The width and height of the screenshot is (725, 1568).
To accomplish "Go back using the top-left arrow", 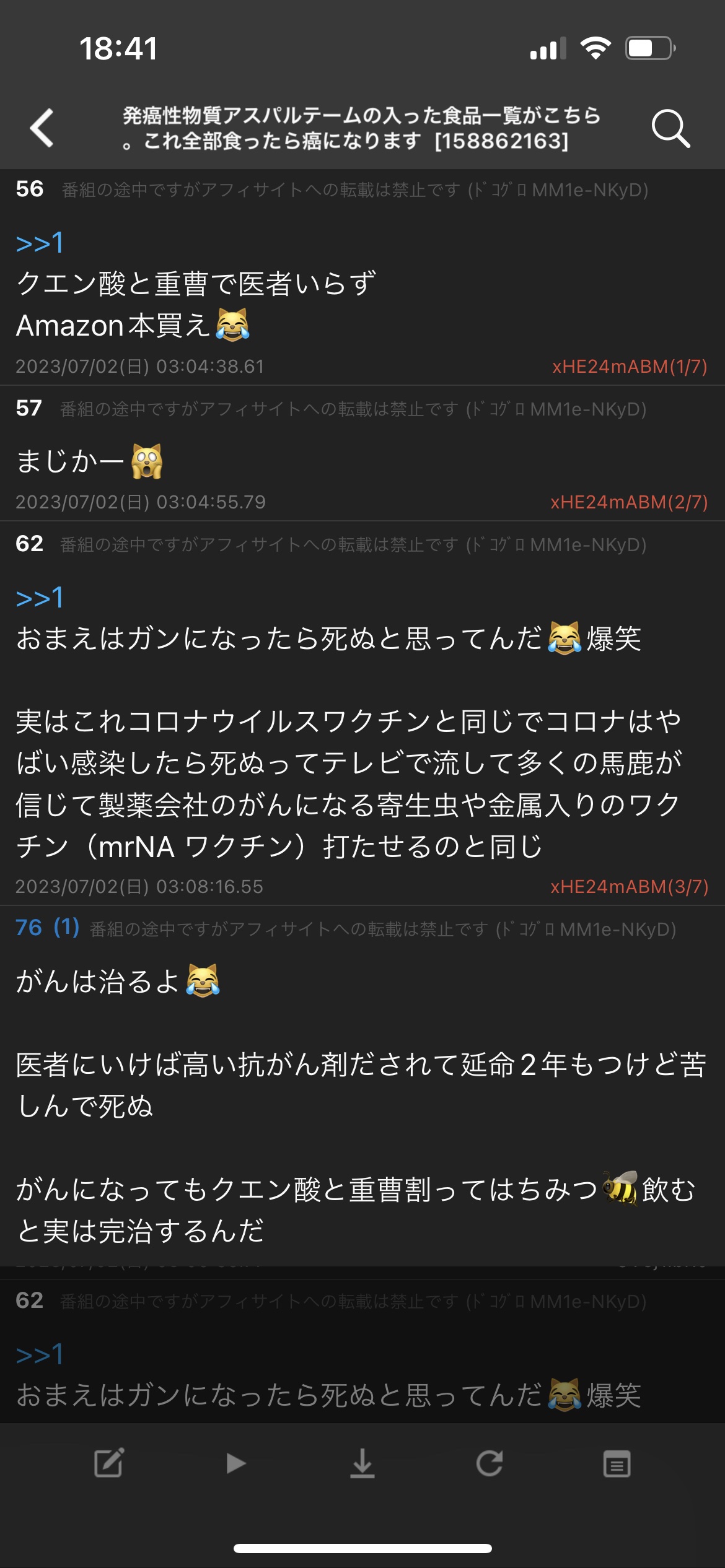I will click(42, 128).
